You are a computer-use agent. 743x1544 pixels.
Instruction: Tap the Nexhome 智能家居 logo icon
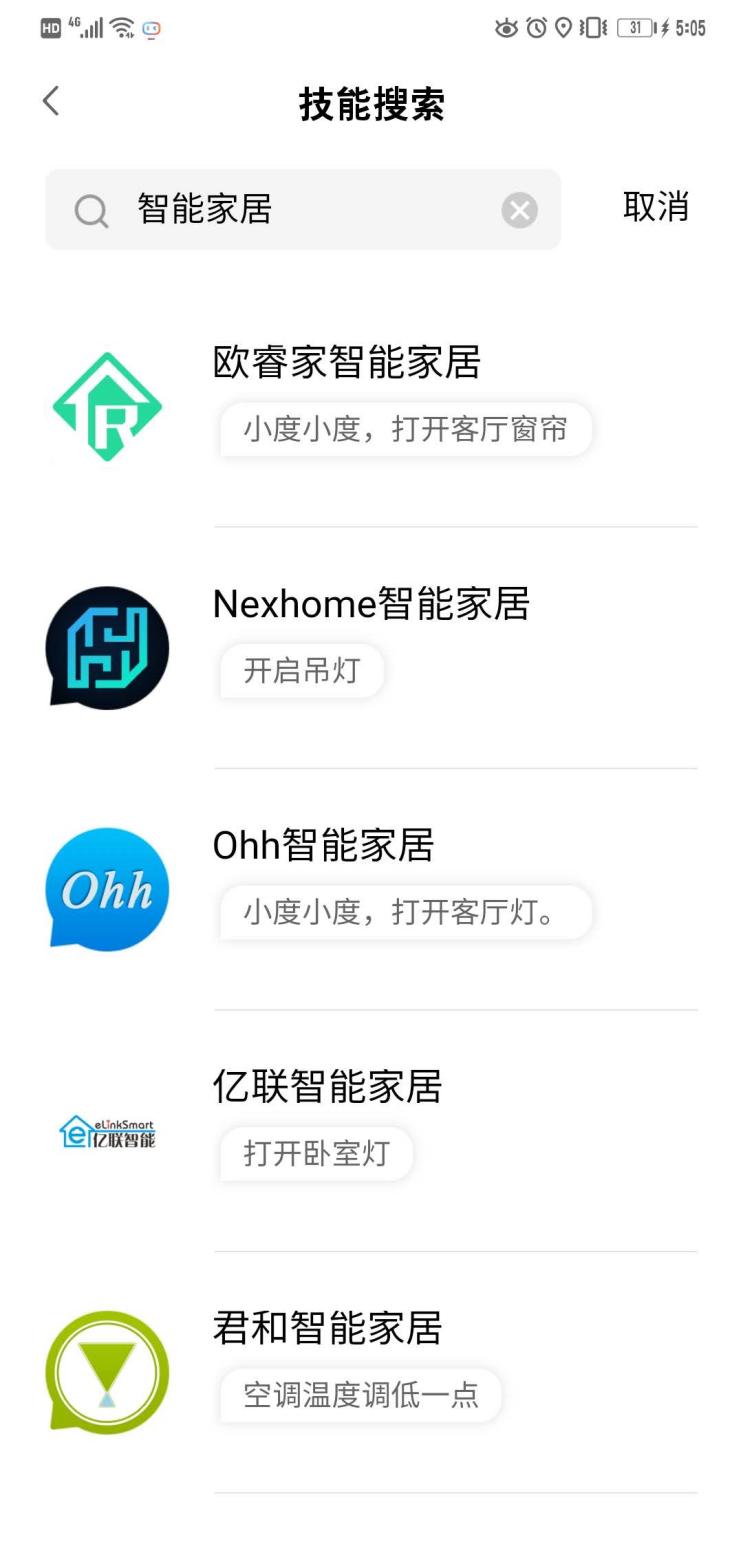click(x=107, y=648)
